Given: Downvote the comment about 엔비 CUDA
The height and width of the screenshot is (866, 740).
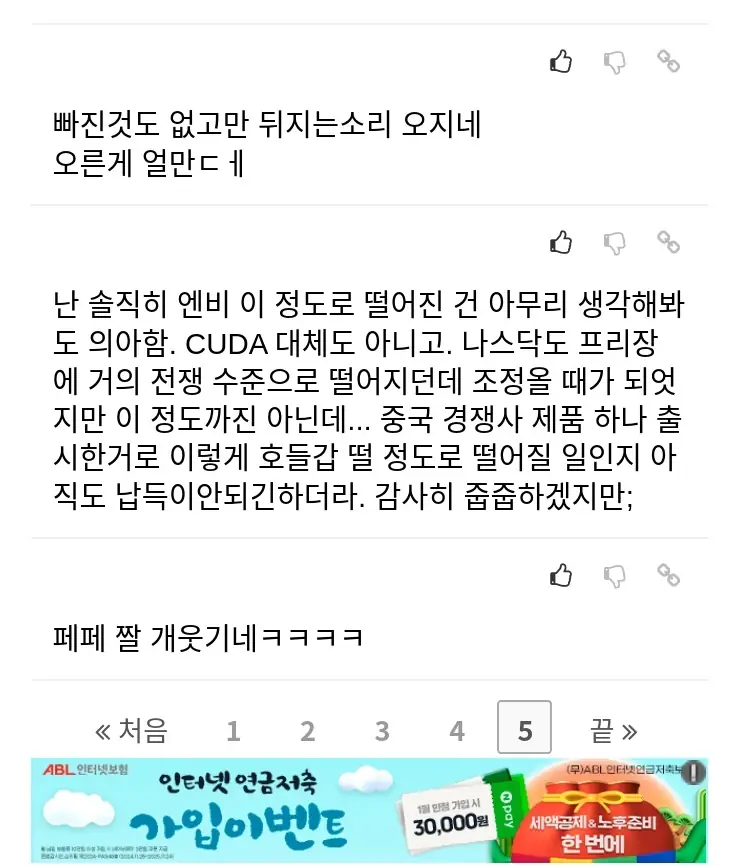Looking at the screenshot, I should click(x=615, y=242).
